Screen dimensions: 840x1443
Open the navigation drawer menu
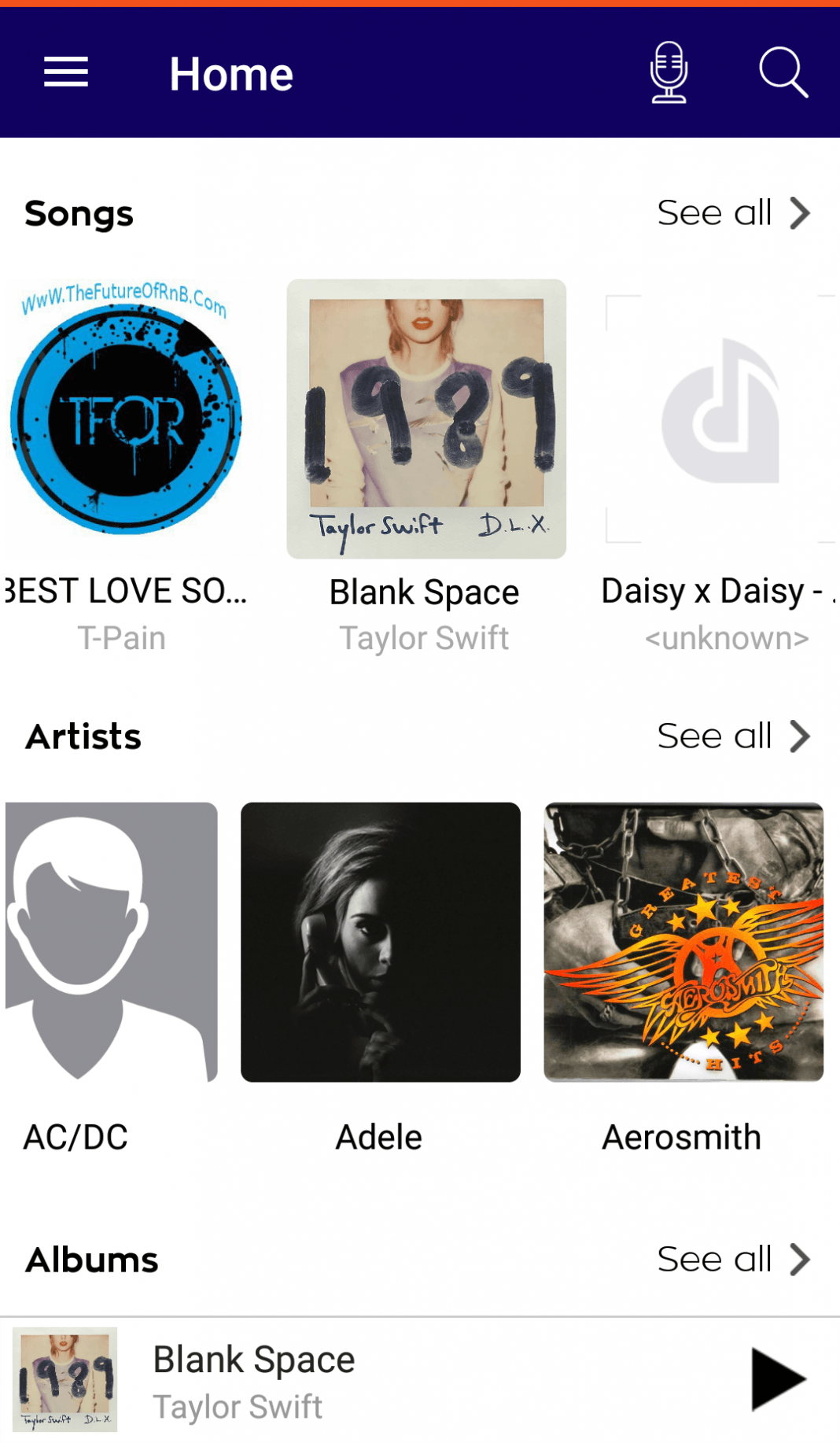[x=66, y=72]
